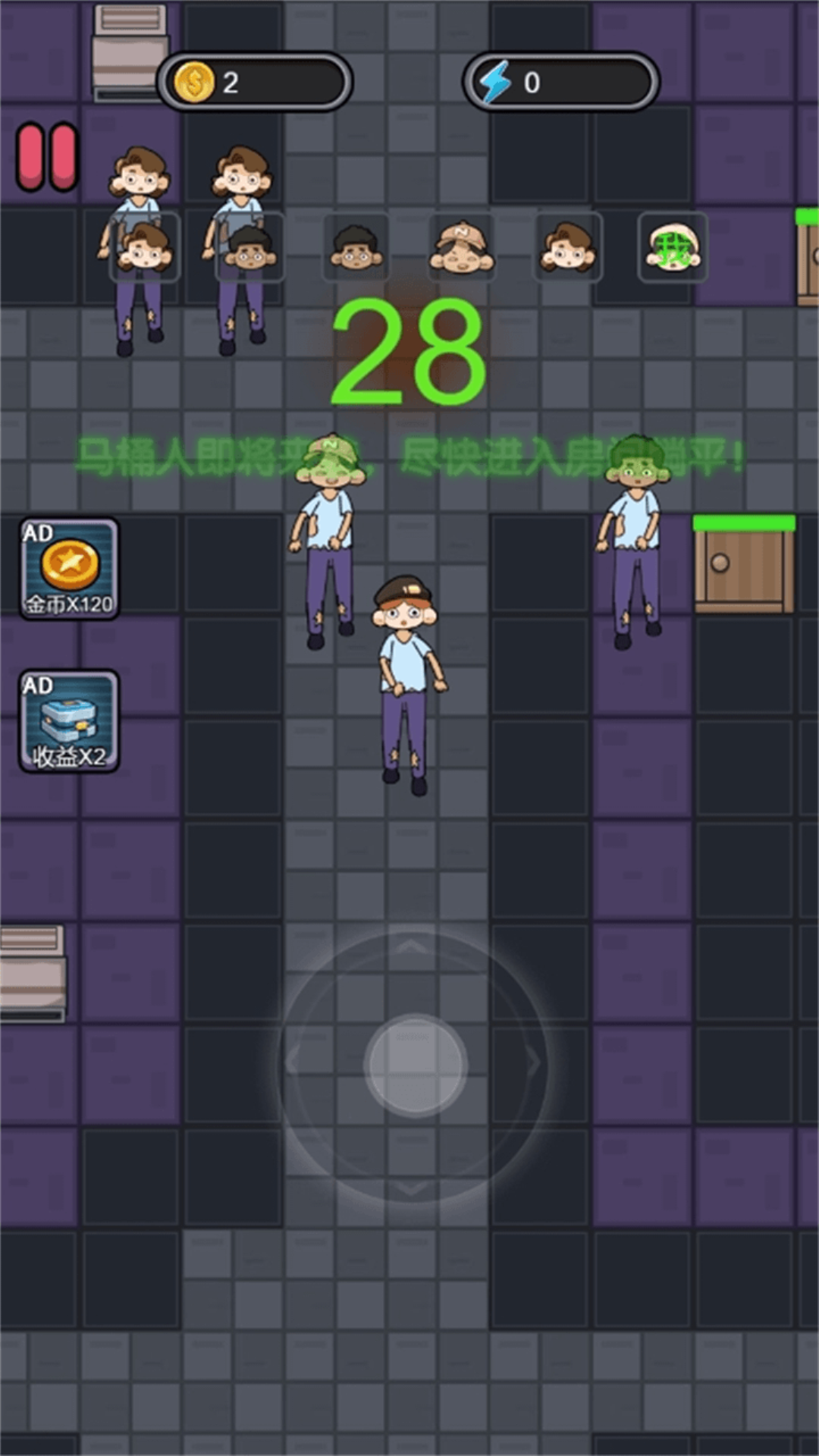This screenshot has width=819, height=1456.
Task: Watch ad for 金币X120 coins
Action: click(69, 569)
